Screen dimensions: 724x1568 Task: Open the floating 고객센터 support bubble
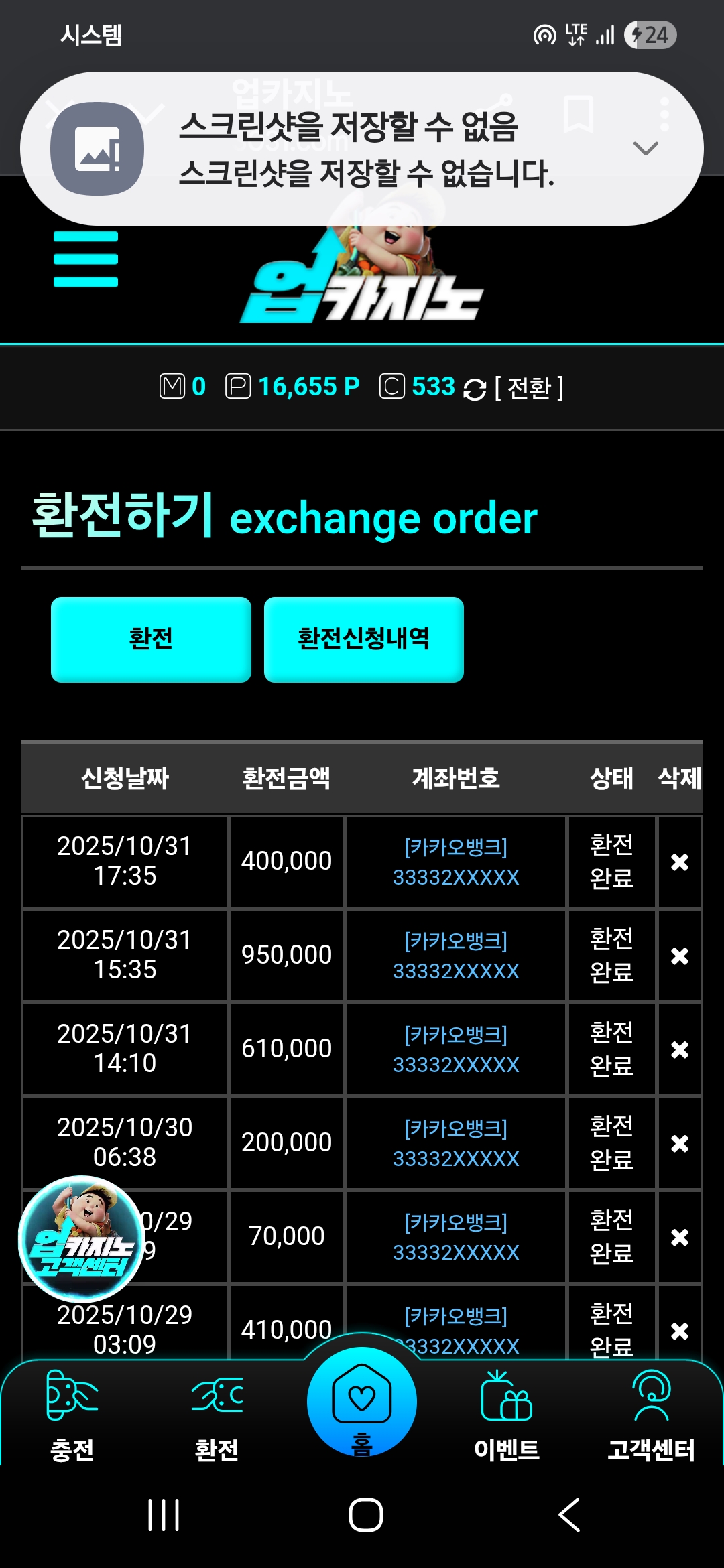[x=81, y=1240]
